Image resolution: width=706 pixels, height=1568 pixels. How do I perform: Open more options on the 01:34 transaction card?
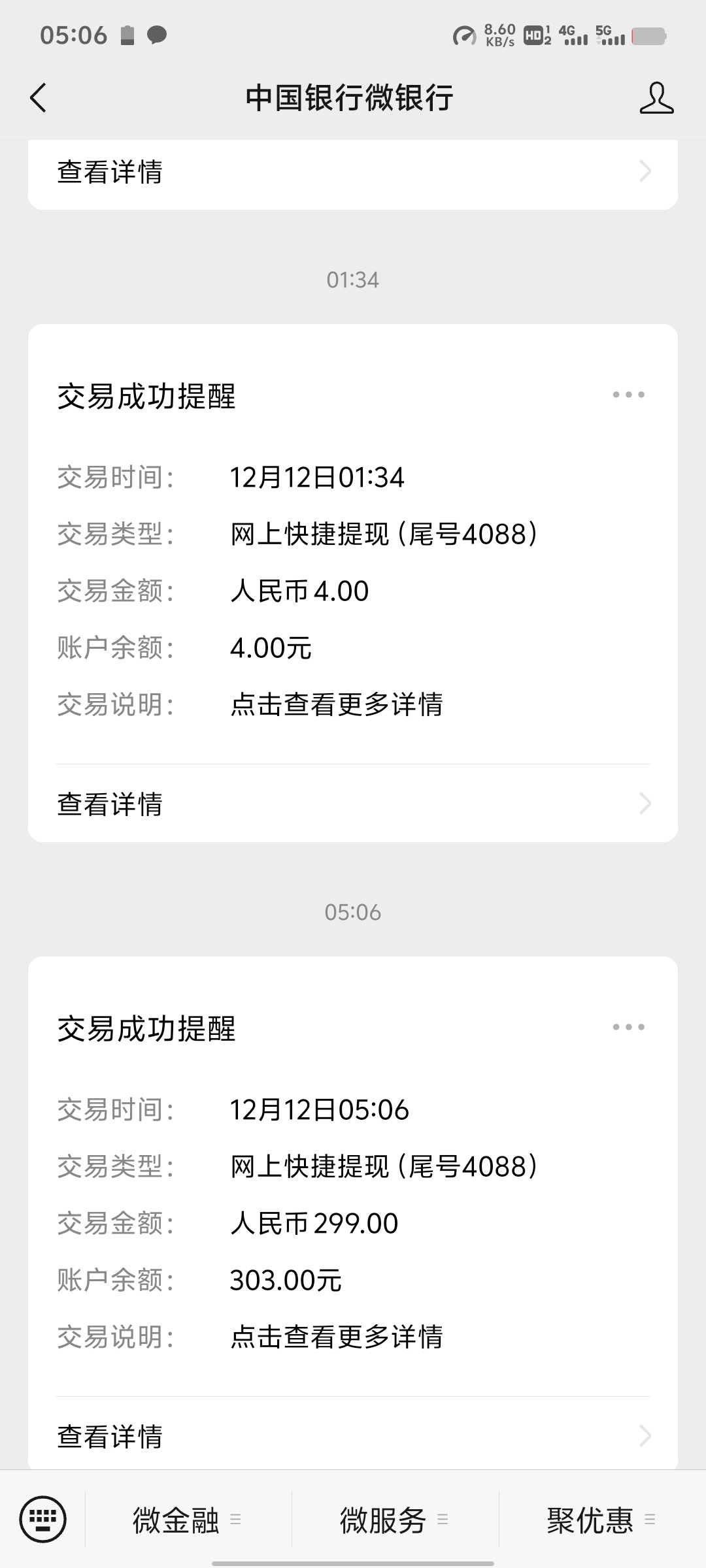[628, 395]
